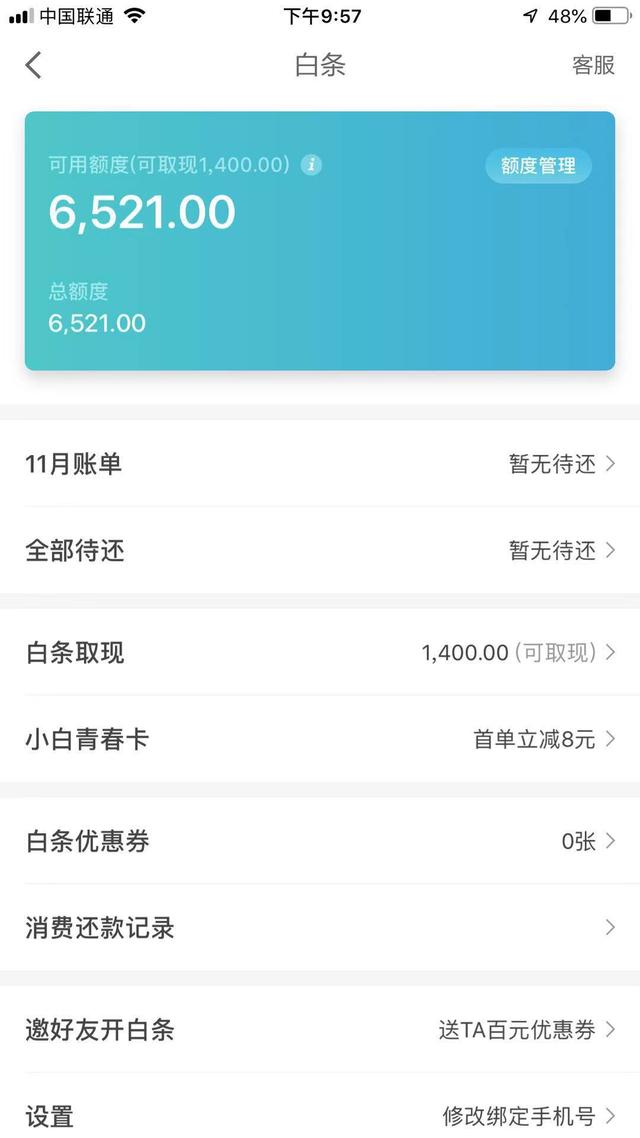640x1138 pixels.
Task: Select the 小白青春卡 row
Action: [320, 740]
